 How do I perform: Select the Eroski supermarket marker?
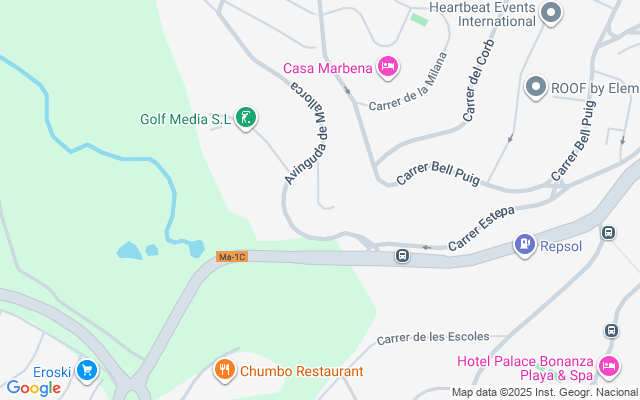[x=87, y=371]
